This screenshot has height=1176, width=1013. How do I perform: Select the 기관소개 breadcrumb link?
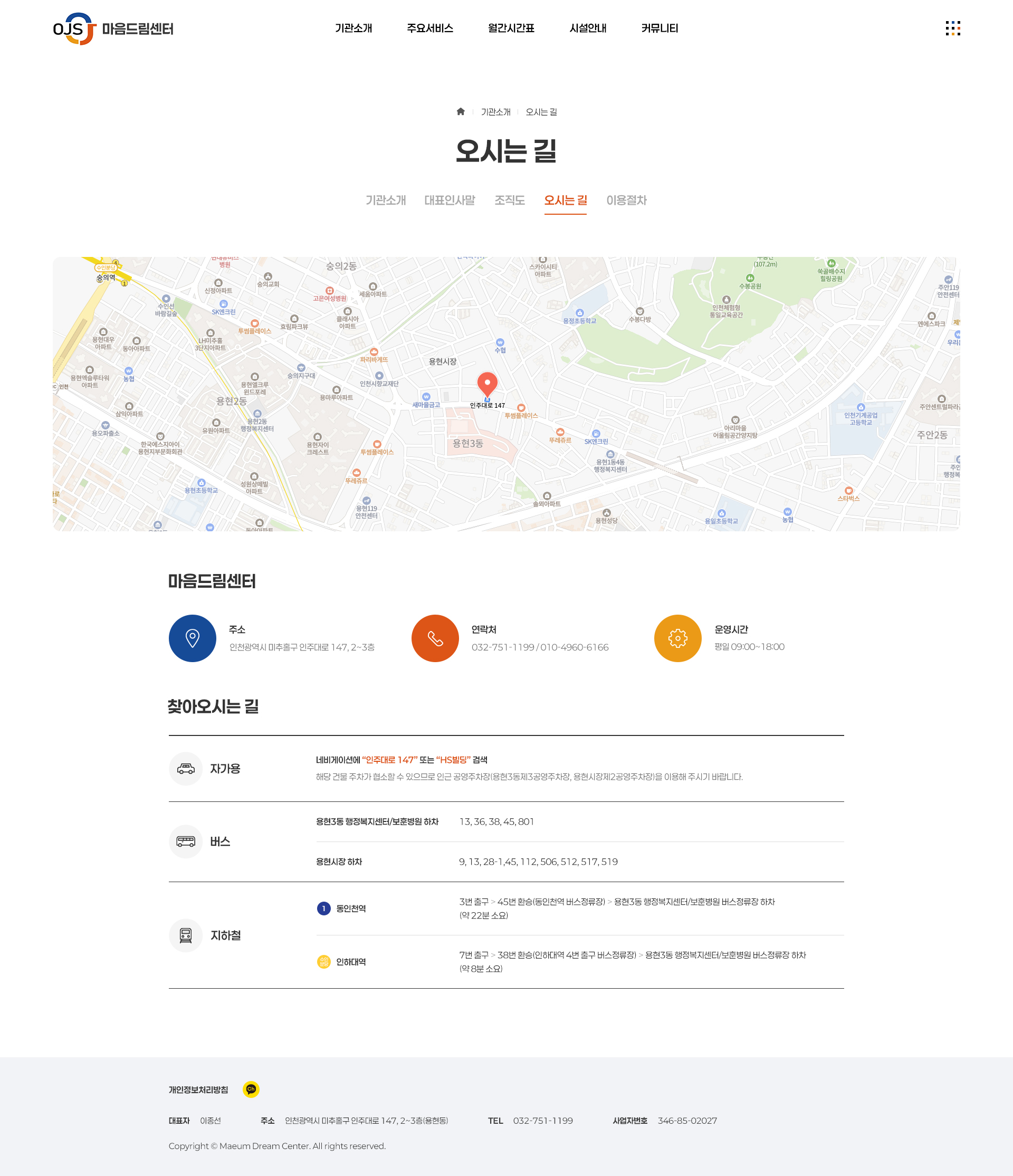(x=495, y=112)
